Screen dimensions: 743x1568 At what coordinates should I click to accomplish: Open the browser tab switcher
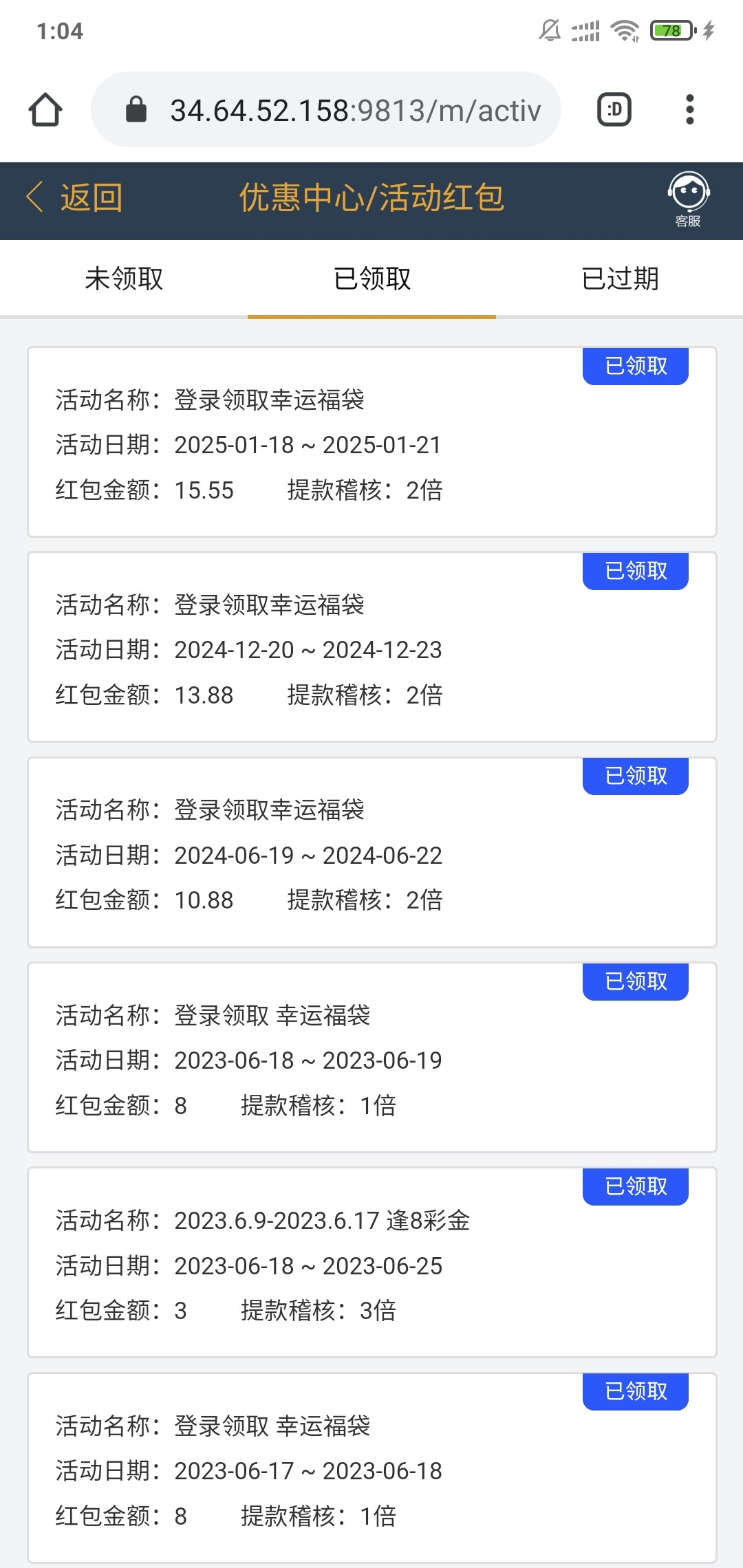[x=614, y=110]
